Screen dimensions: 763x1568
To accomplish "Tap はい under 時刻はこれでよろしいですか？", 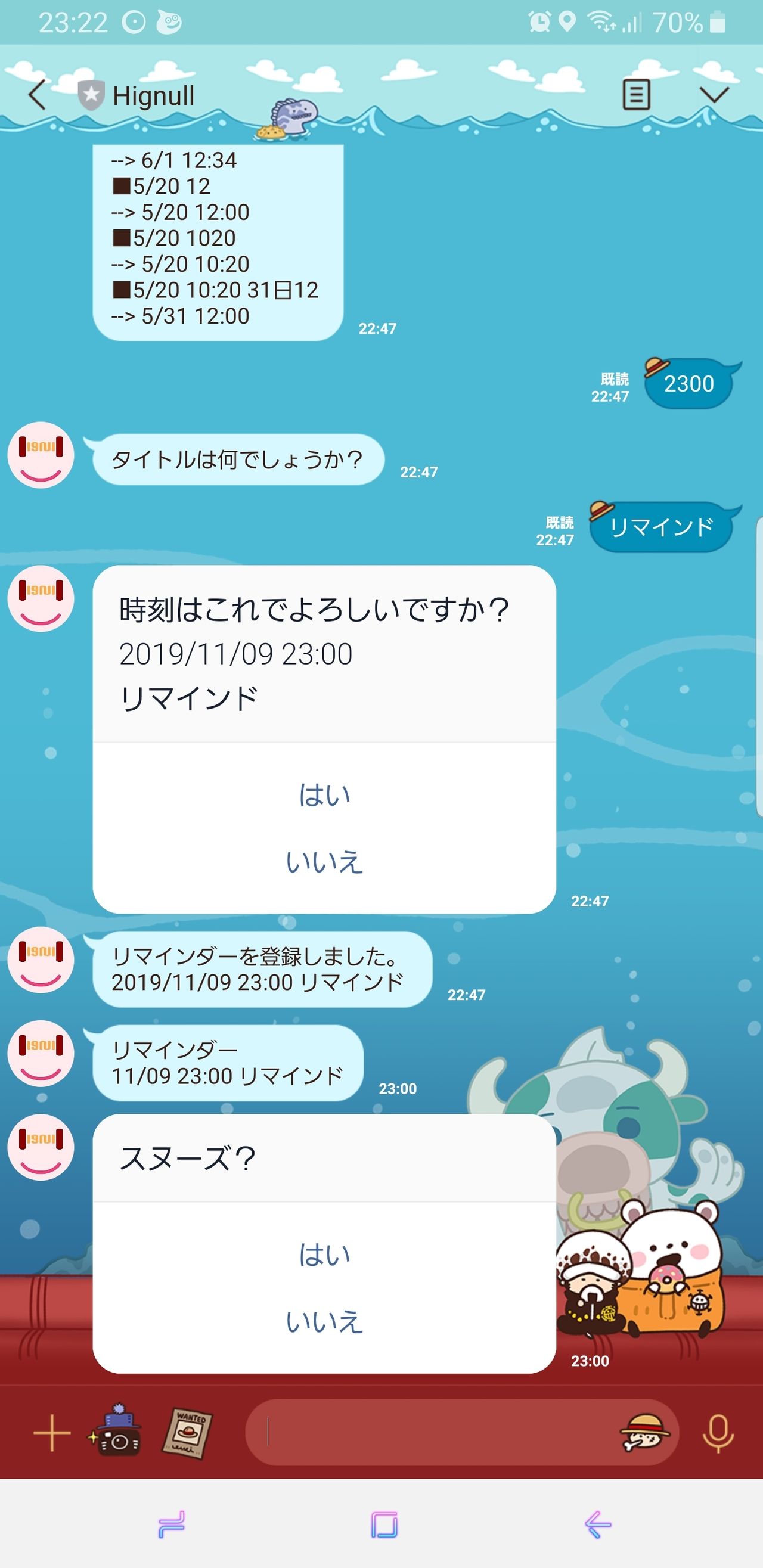I will [324, 795].
